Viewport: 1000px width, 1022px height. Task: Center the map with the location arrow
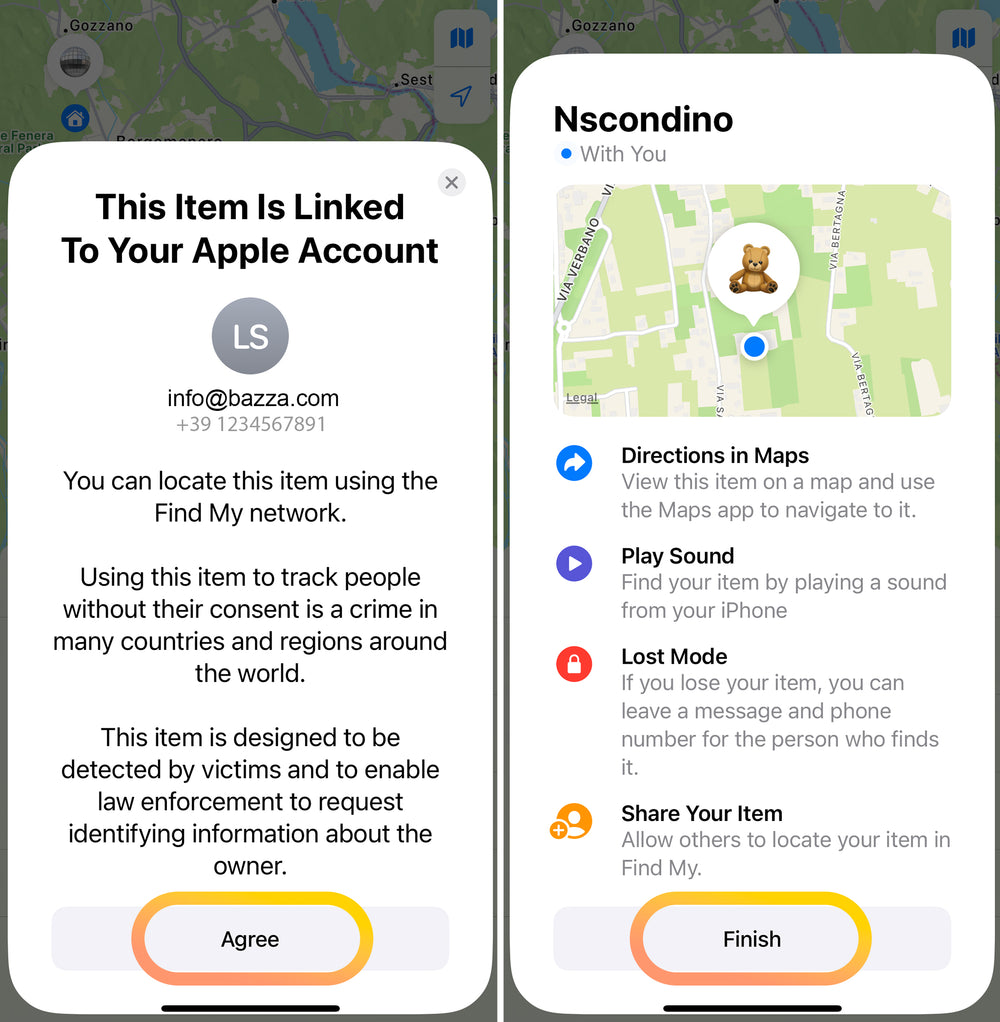(460, 96)
